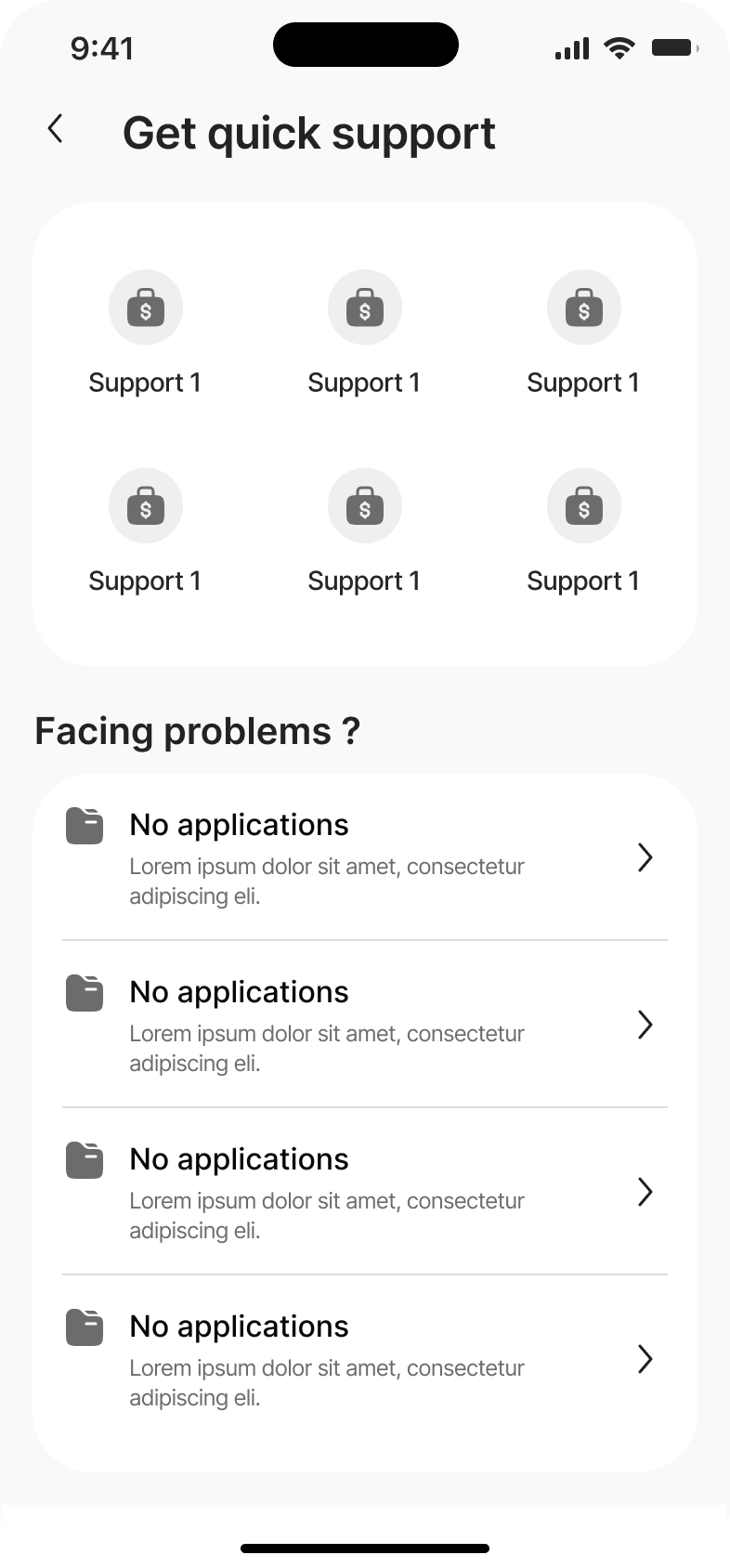Open the fourth No applications chevron arrow
Viewport: 730px width, 1568px height.
pyautogui.click(x=645, y=1359)
